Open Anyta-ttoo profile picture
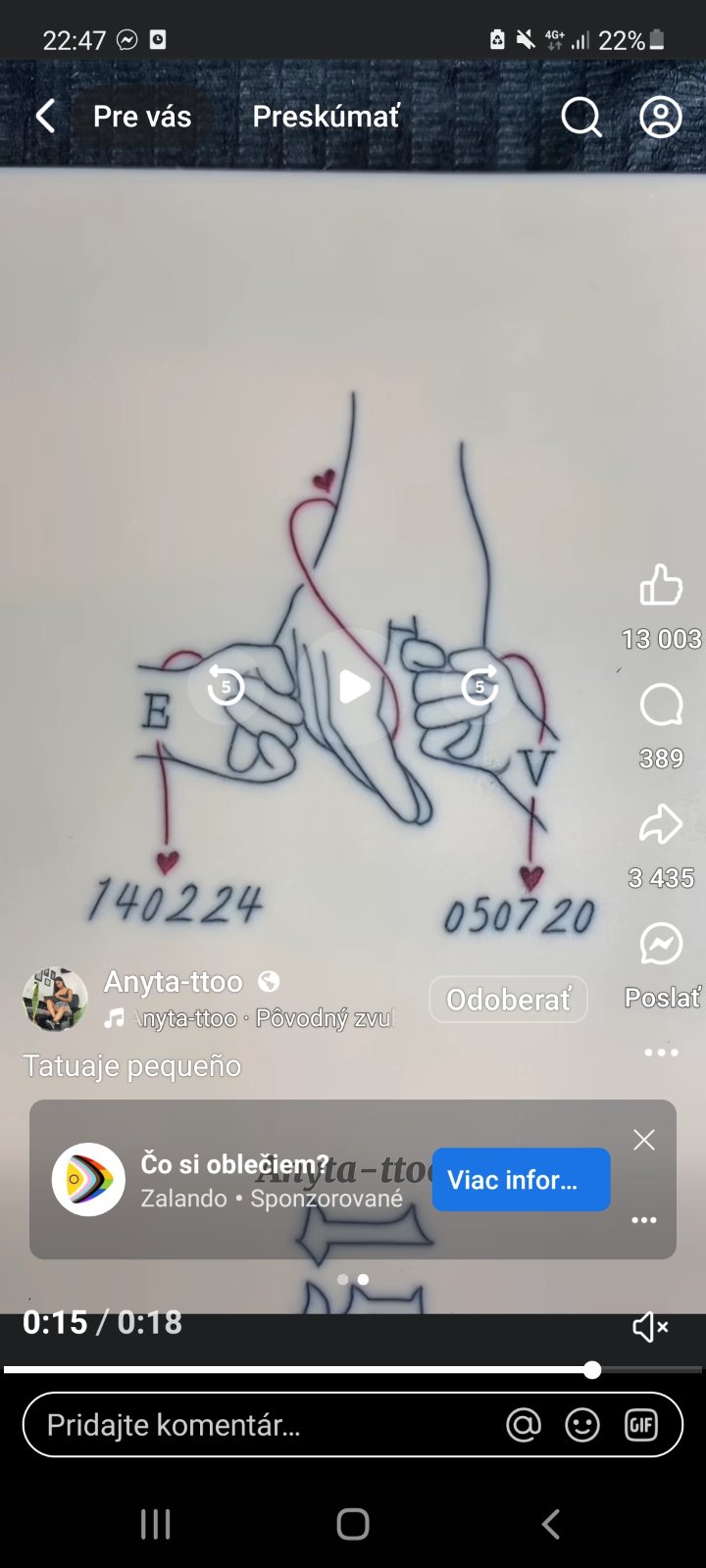Viewport: 706px width, 1568px height. click(x=55, y=1000)
